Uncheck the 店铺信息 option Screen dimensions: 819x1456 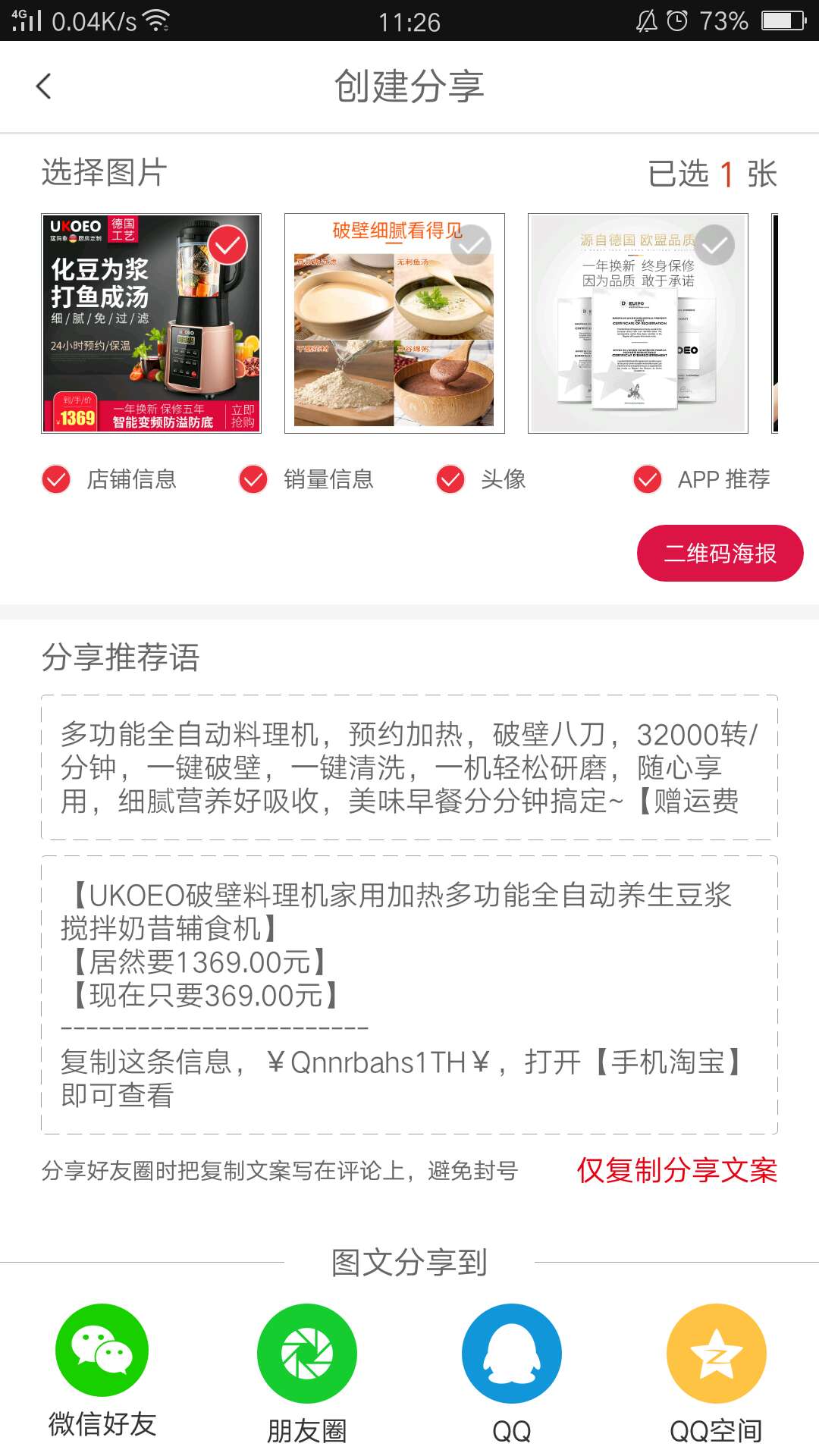tap(56, 480)
